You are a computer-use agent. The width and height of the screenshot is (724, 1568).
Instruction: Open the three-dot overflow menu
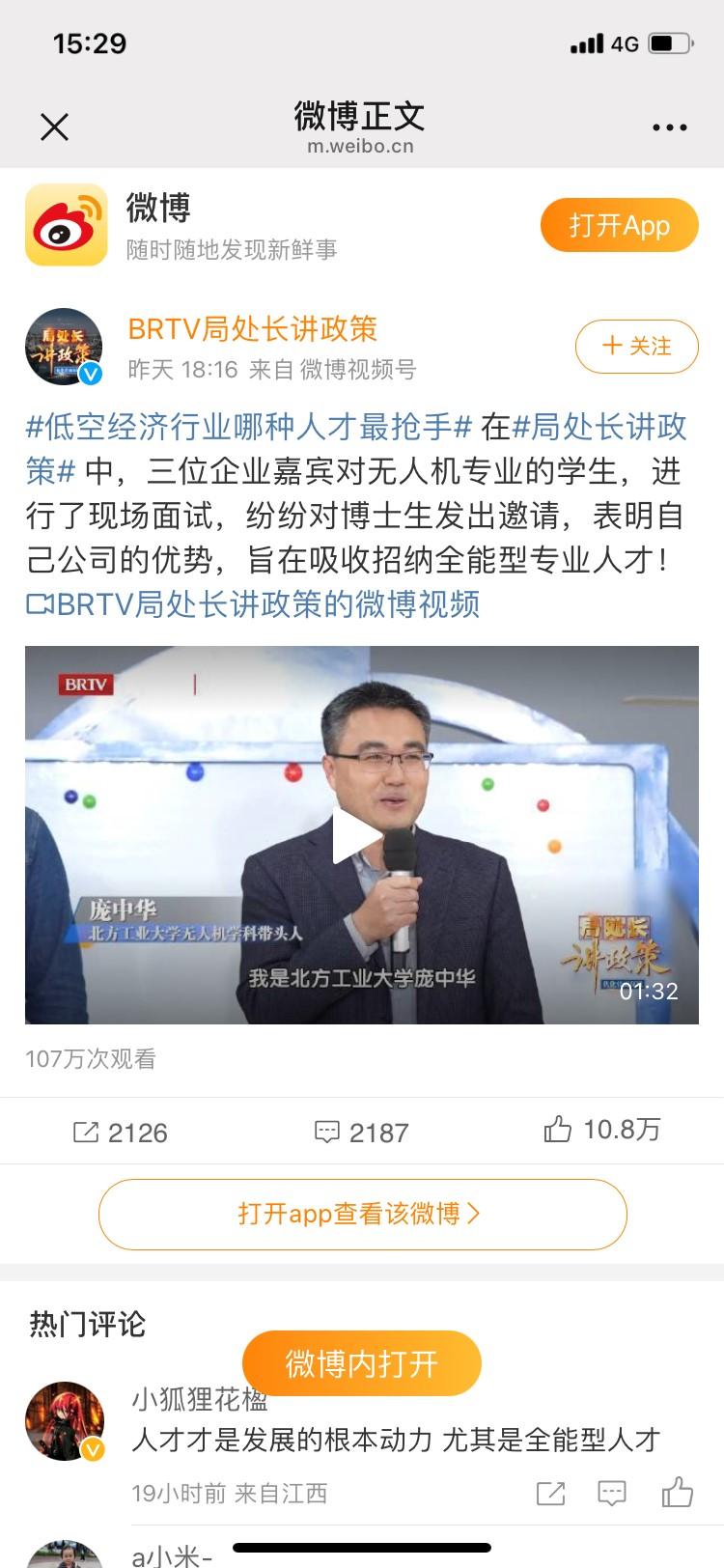coord(669,126)
